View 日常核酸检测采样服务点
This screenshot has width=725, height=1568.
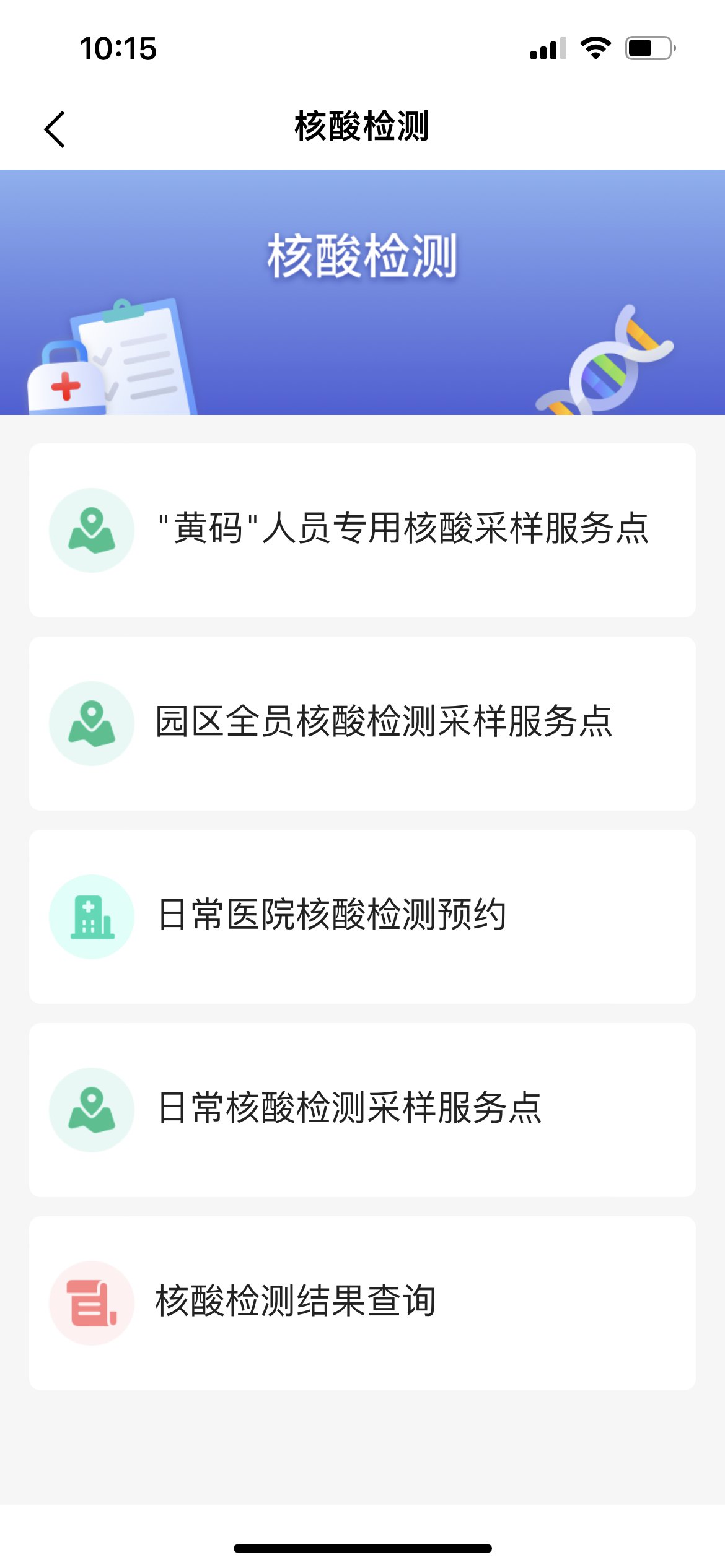click(x=362, y=1110)
